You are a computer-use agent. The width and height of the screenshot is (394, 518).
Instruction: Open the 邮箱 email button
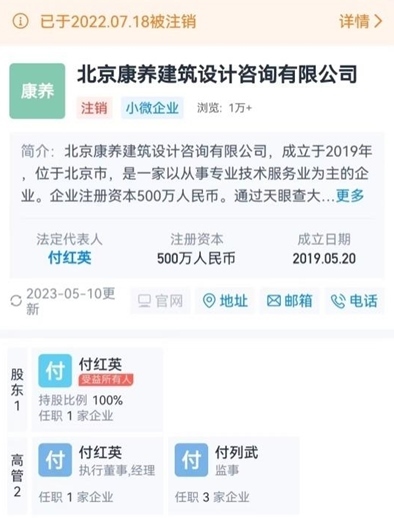pos(289,301)
